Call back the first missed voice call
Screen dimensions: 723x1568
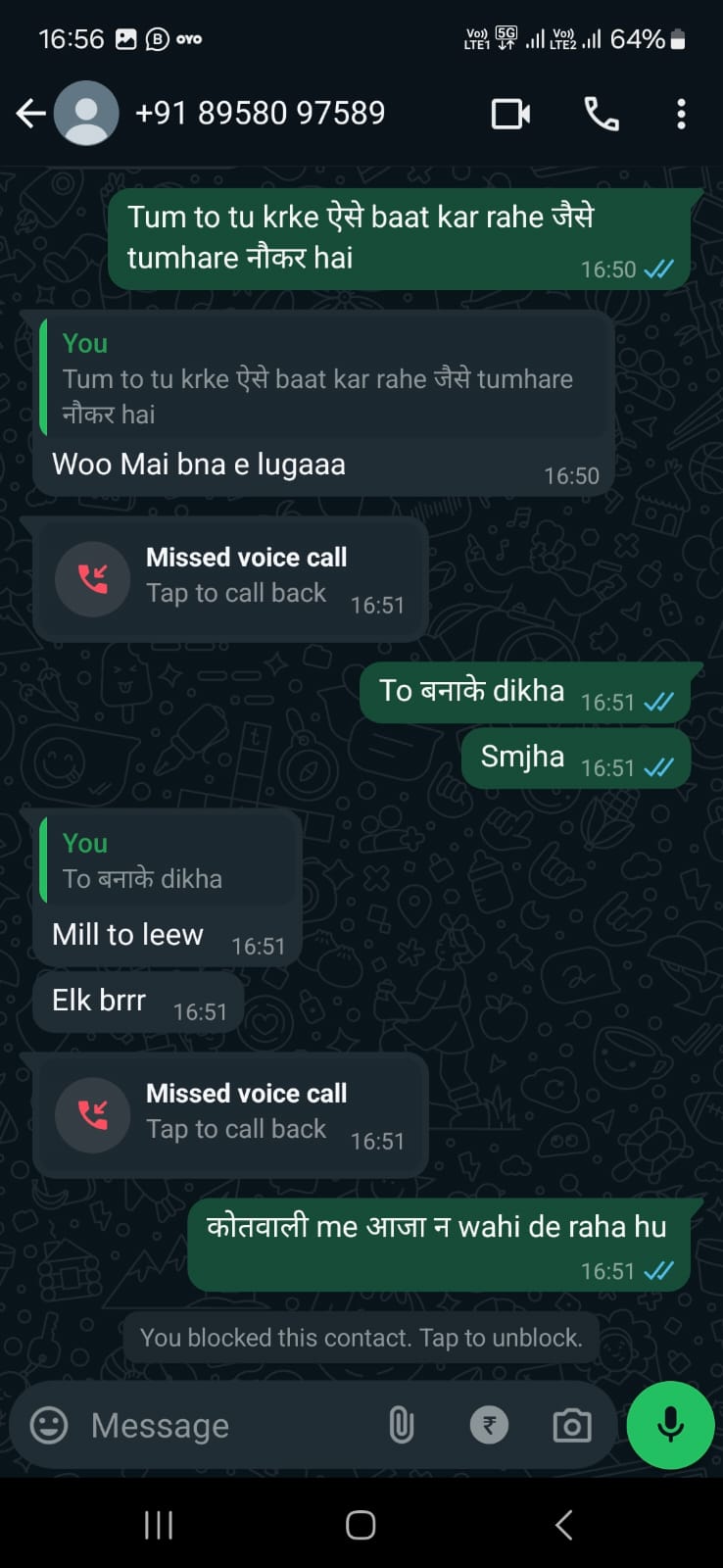(230, 578)
